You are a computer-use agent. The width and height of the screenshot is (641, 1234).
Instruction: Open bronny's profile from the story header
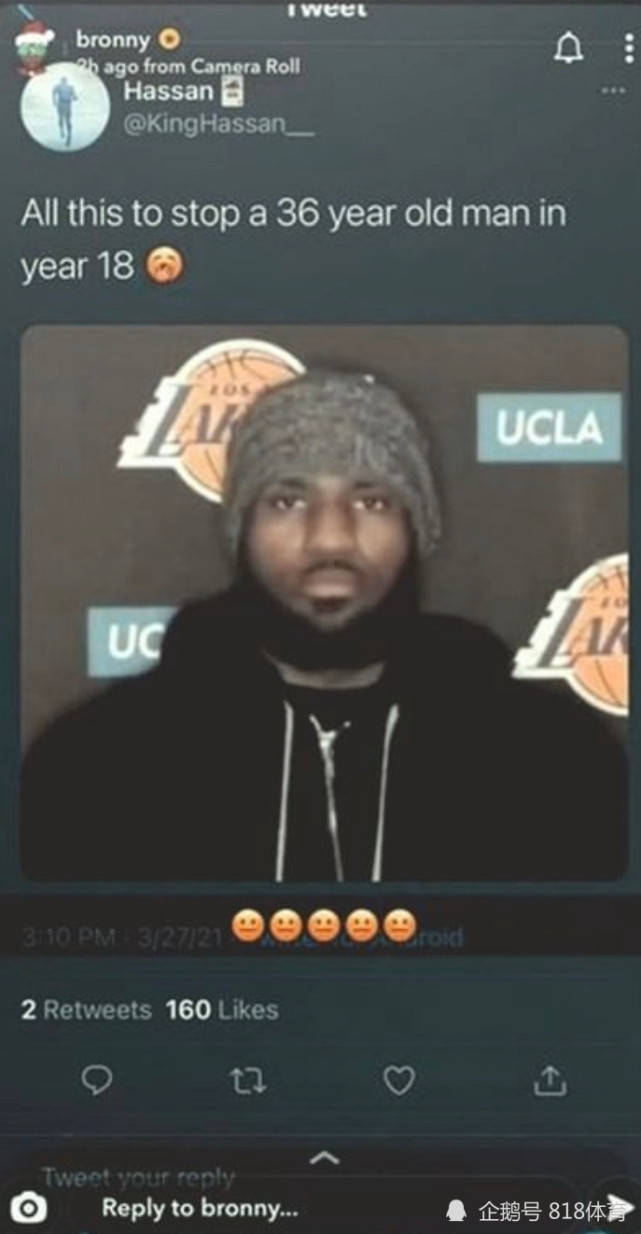point(112,40)
